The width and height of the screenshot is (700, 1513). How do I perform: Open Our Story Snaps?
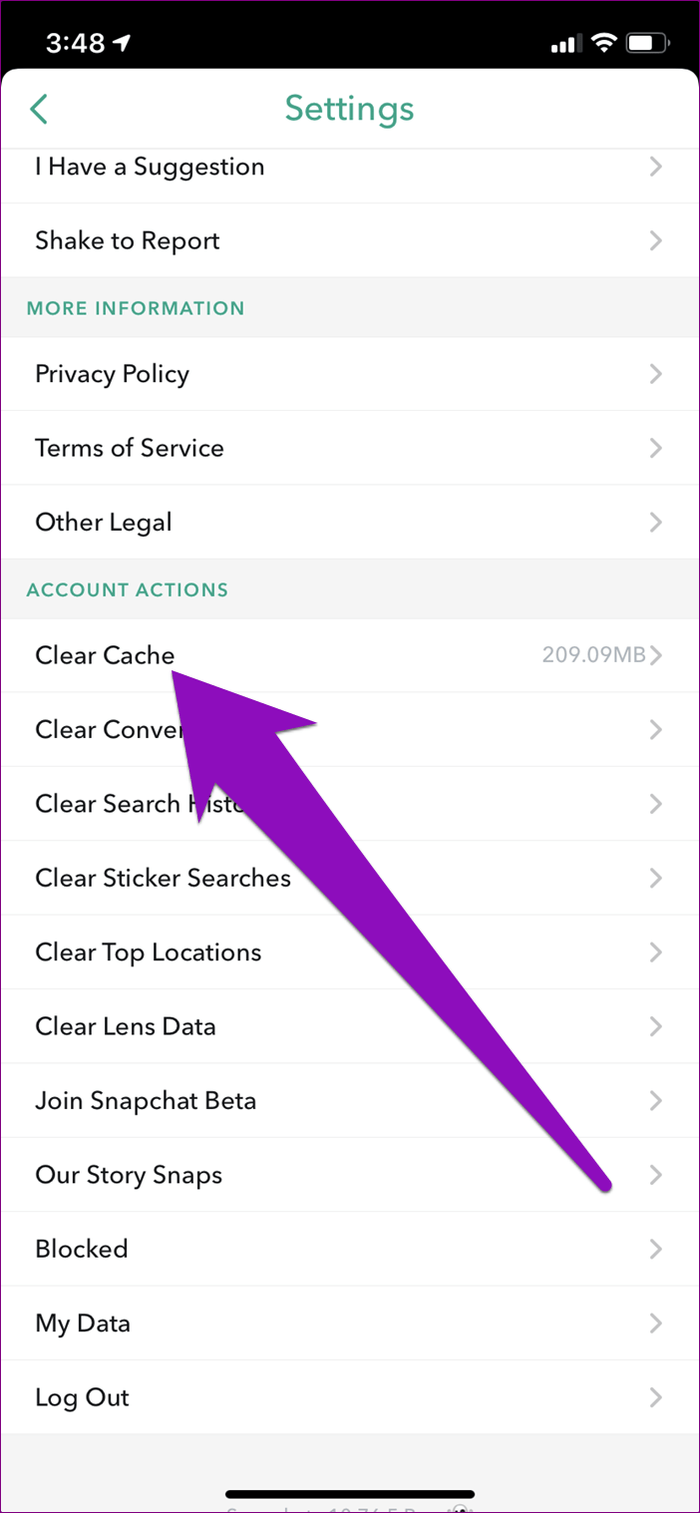tap(350, 1174)
